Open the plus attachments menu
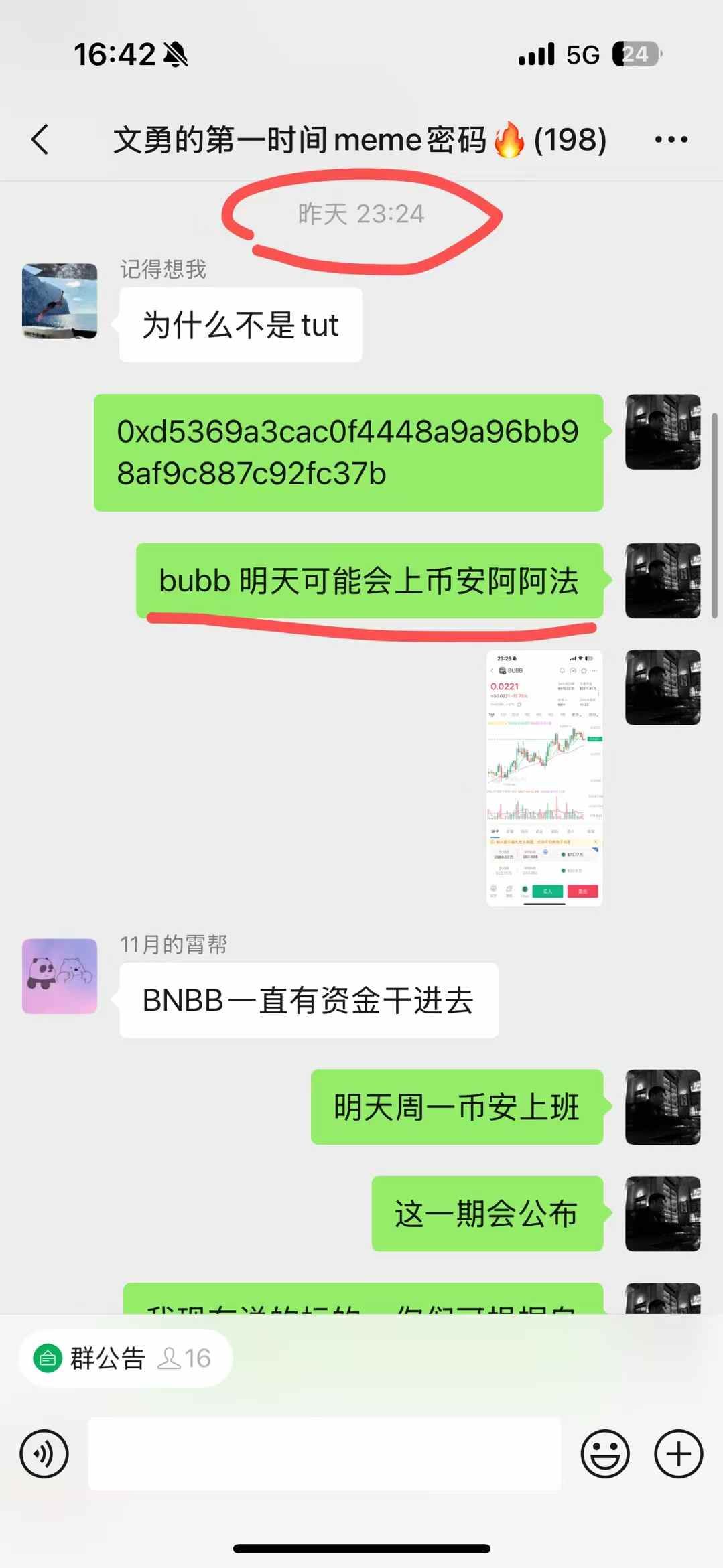The width and height of the screenshot is (723, 1568). tap(678, 1454)
